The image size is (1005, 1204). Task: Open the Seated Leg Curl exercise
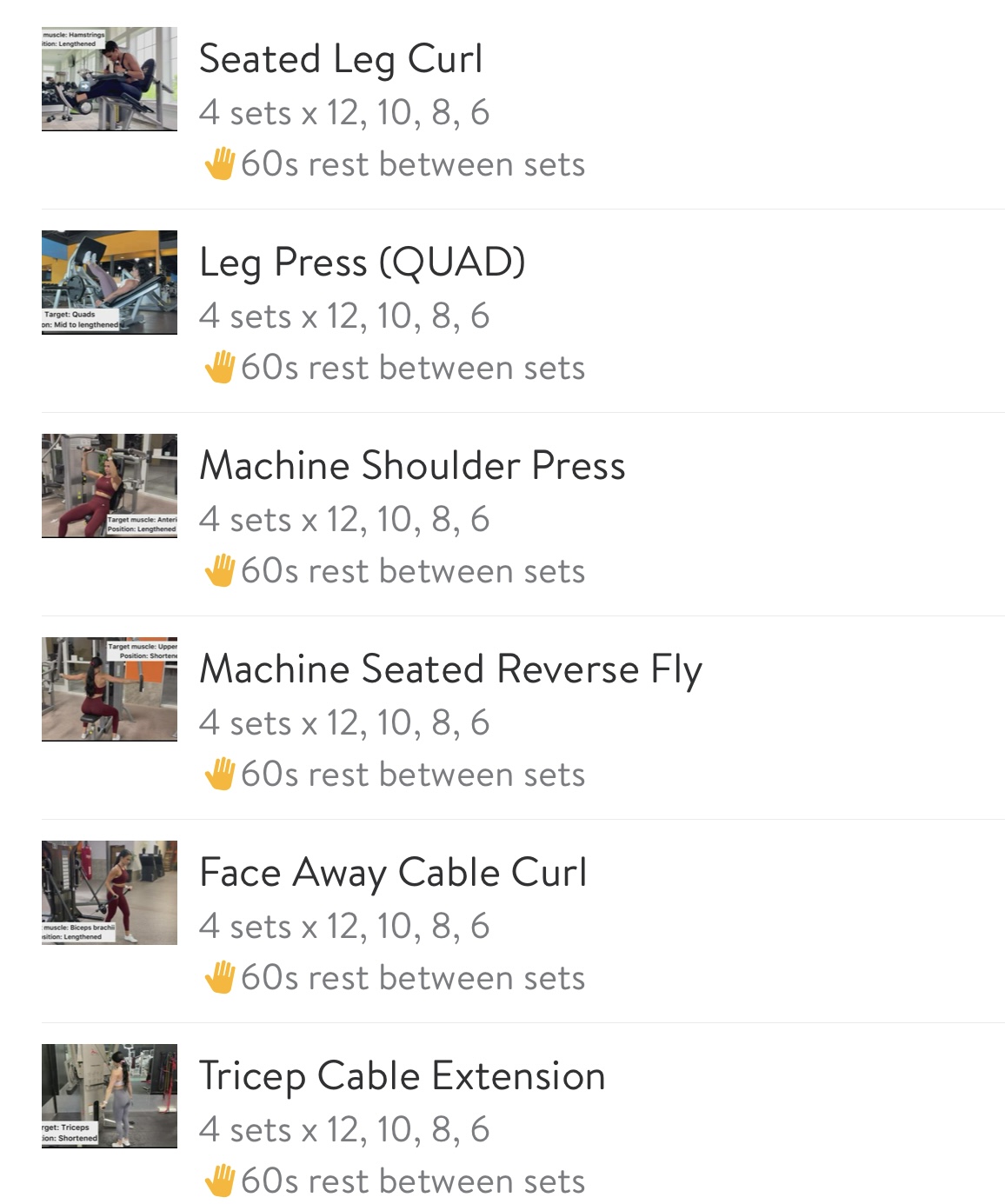(x=340, y=60)
